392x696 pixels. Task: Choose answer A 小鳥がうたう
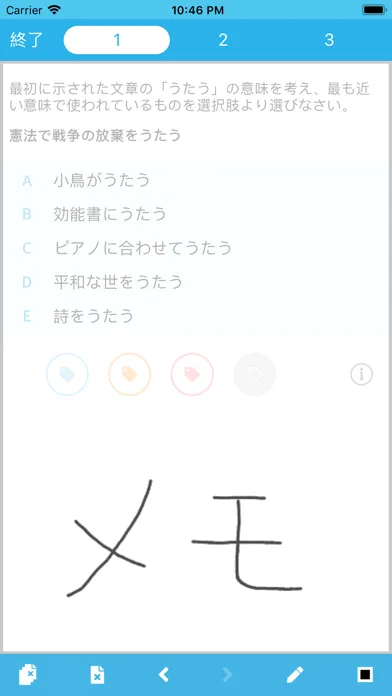click(x=196, y=181)
